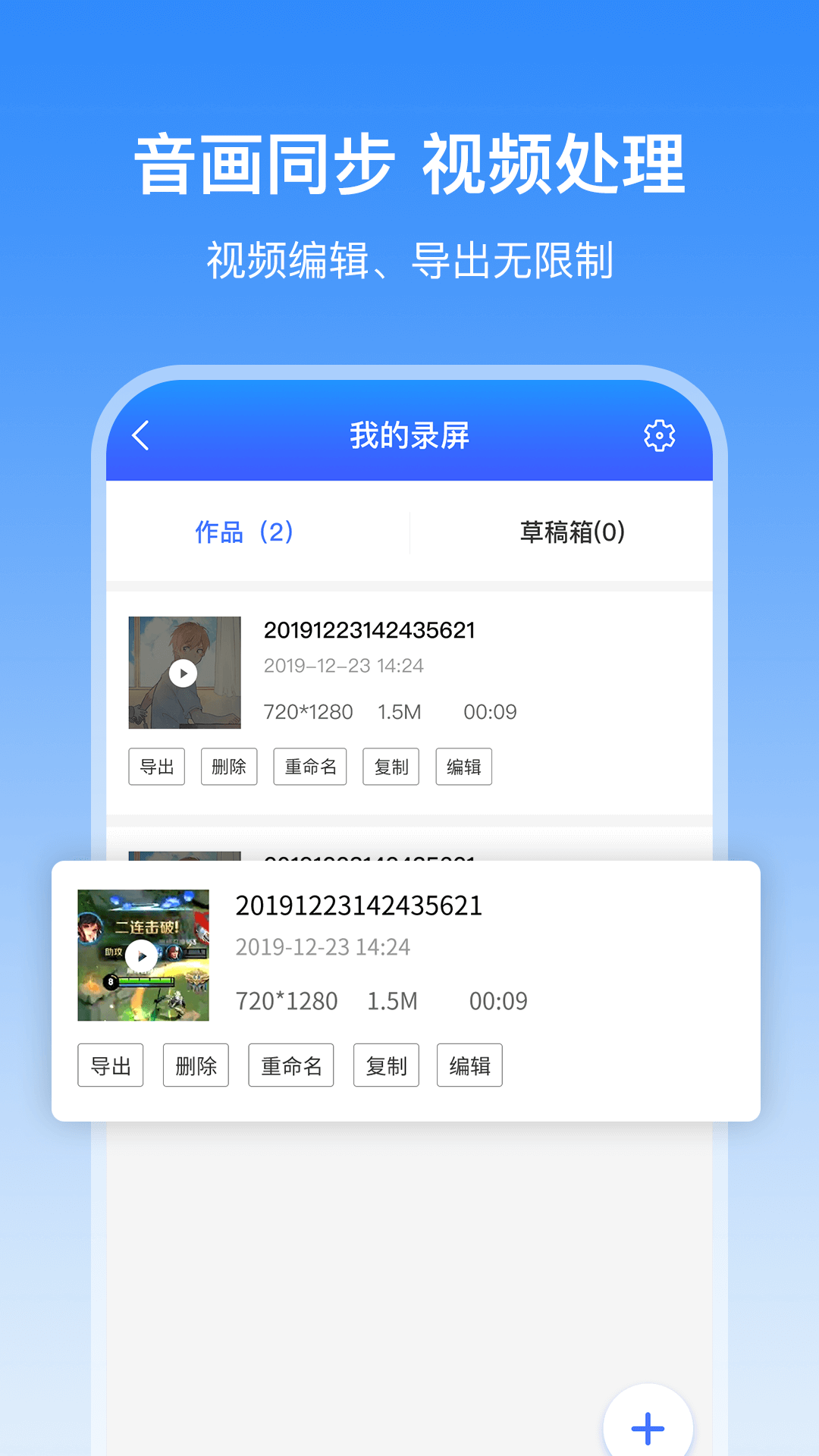Viewport: 819px width, 1456px height.
Task: Rename the game recording with 重命名
Action: pyautogui.click(x=290, y=1065)
